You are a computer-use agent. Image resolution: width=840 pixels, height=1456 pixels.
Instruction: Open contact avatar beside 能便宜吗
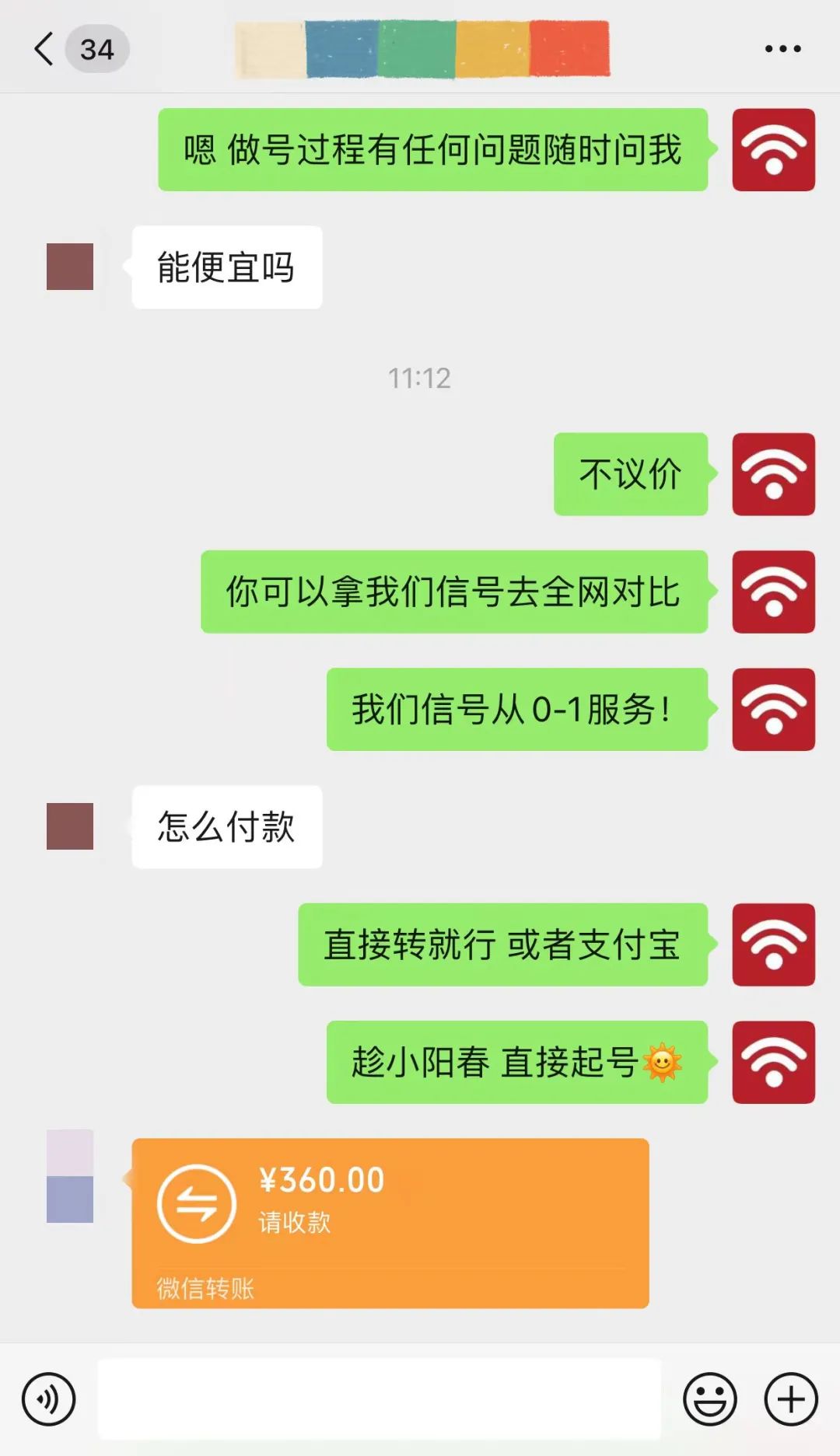pyautogui.click(x=70, y=267)
